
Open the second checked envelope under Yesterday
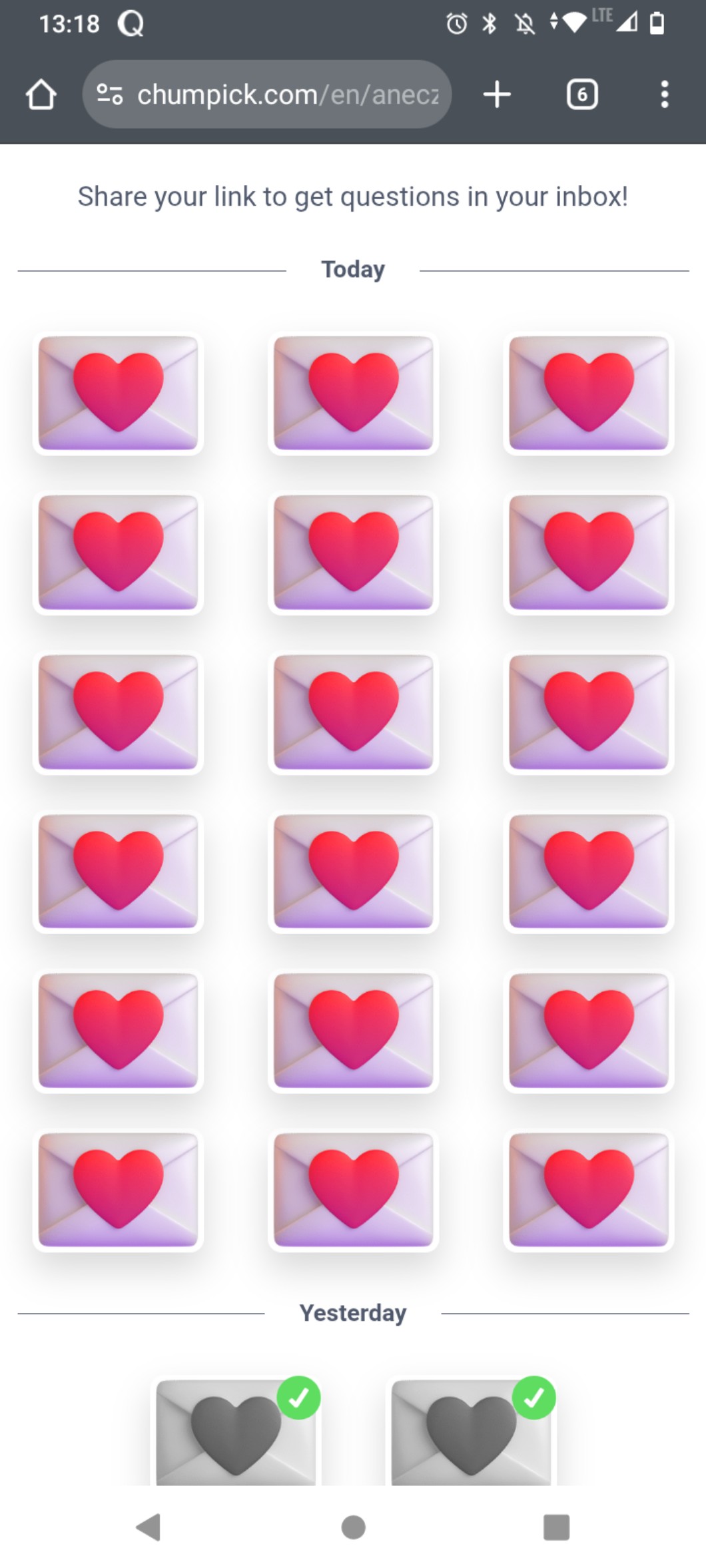tap(471, 1432)
